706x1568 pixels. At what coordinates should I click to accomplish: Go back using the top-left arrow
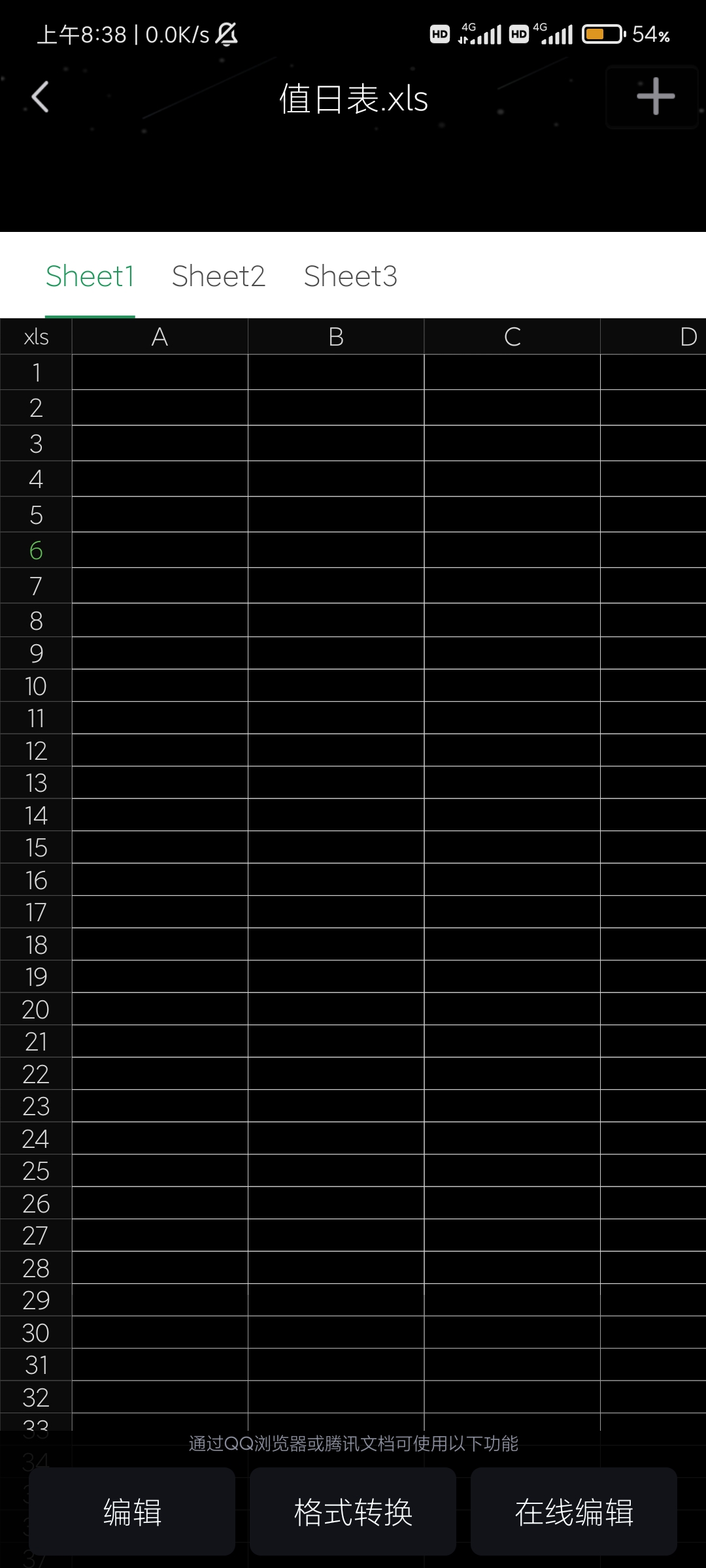click(x=41, y=97)
